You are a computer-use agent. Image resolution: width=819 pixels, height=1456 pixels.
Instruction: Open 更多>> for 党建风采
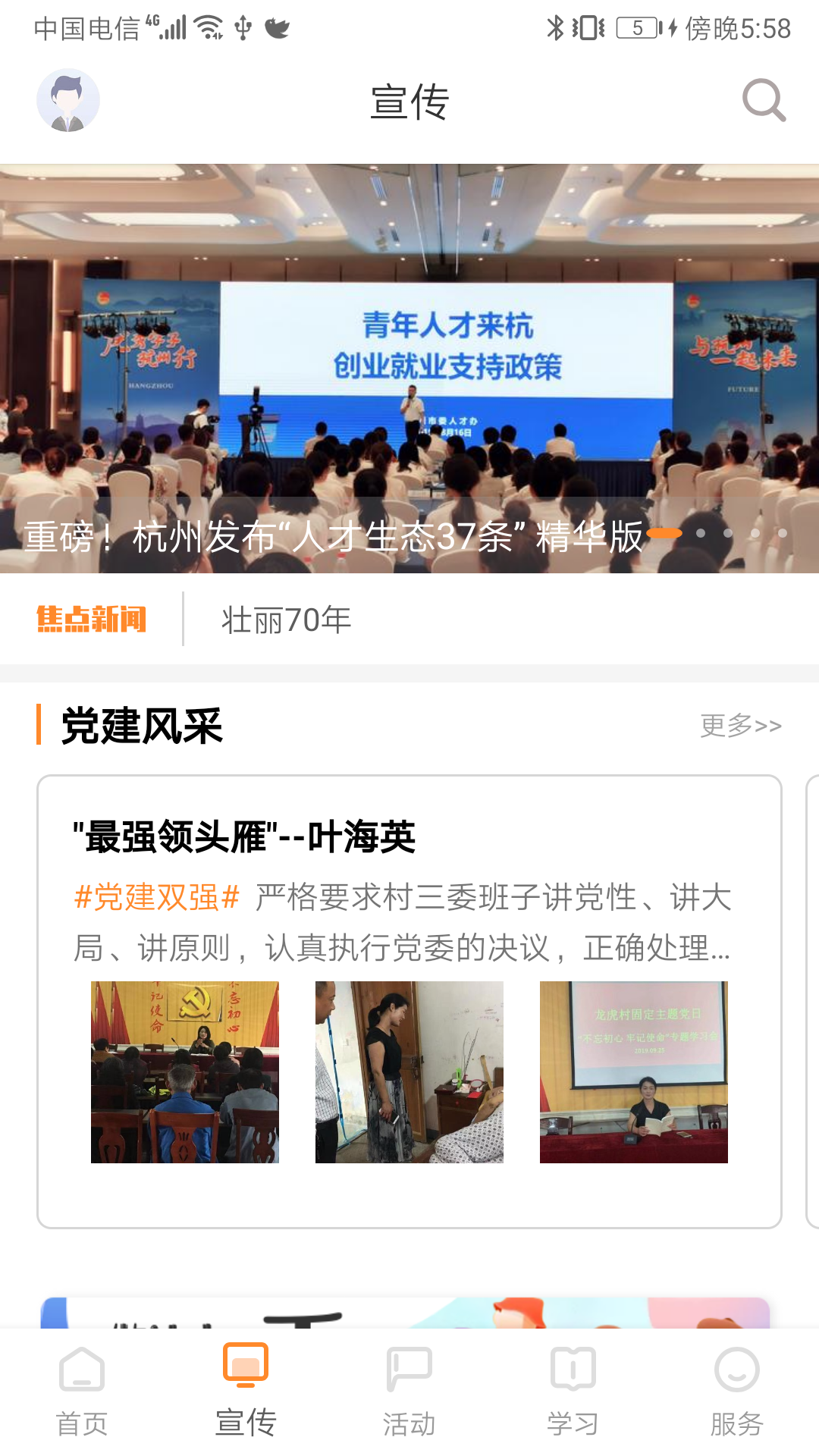point(741,726)
